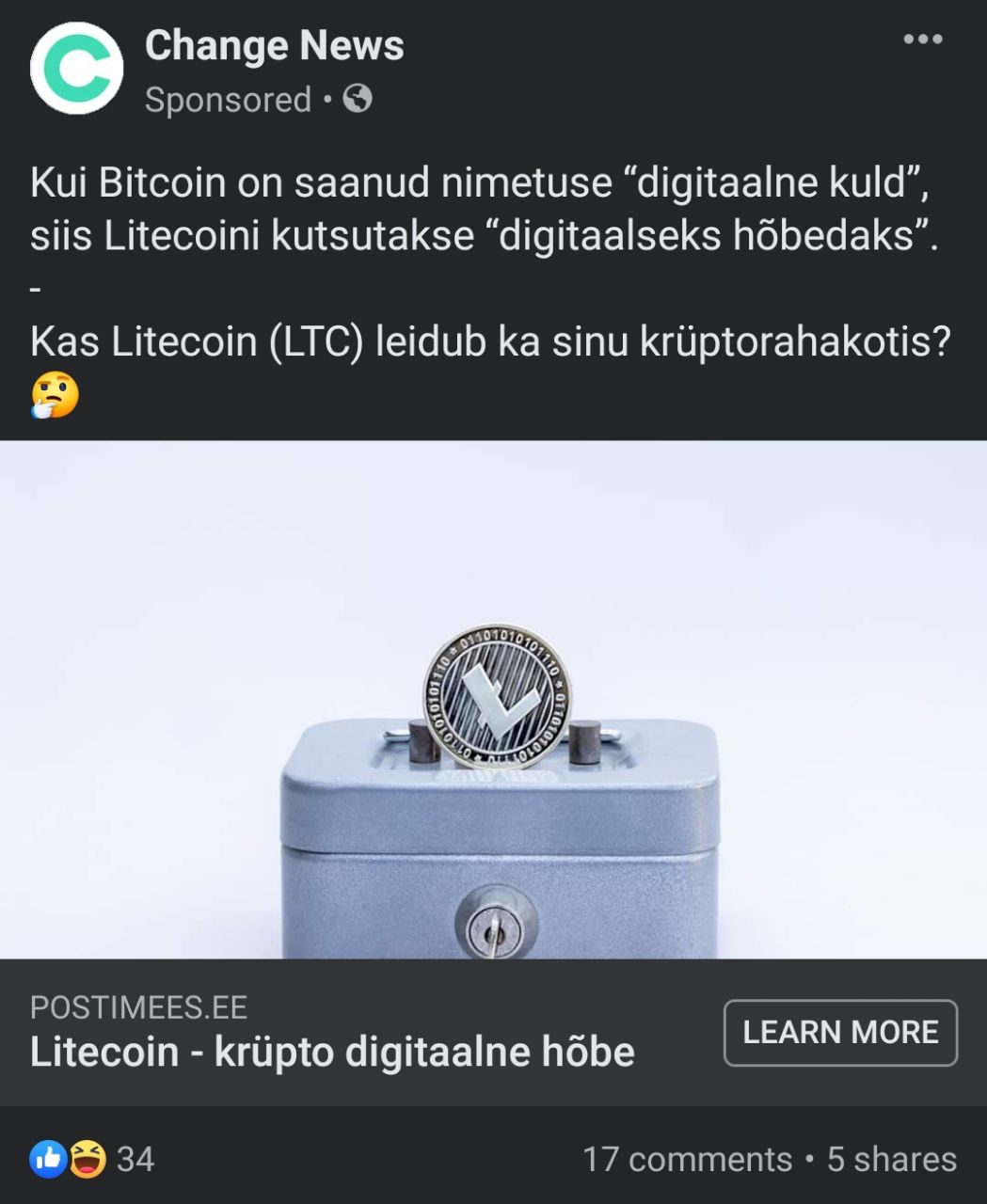Tap the Learn More button

(840, 1032)
